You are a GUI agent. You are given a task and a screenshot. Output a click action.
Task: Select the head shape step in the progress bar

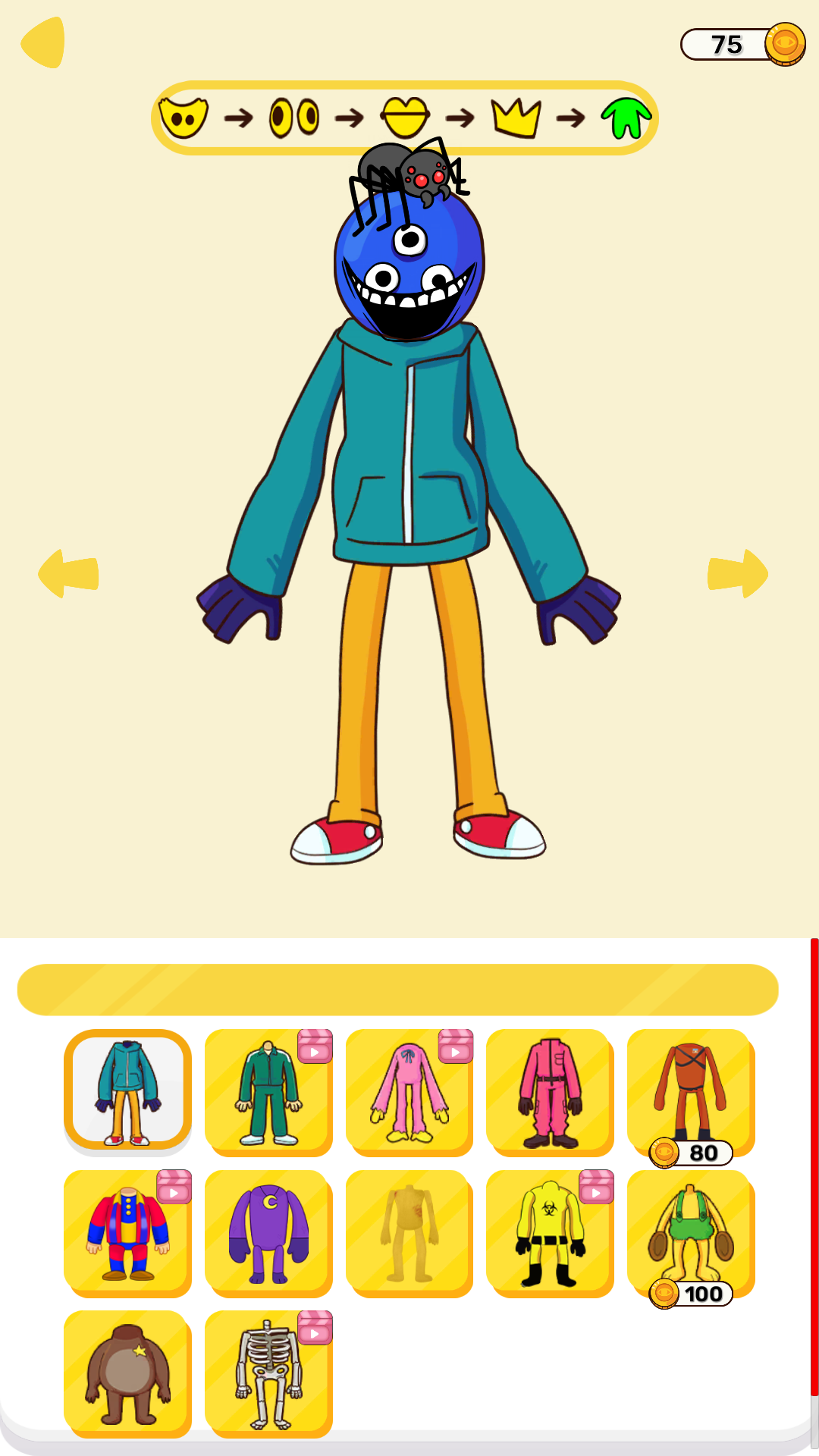point(184,118)
